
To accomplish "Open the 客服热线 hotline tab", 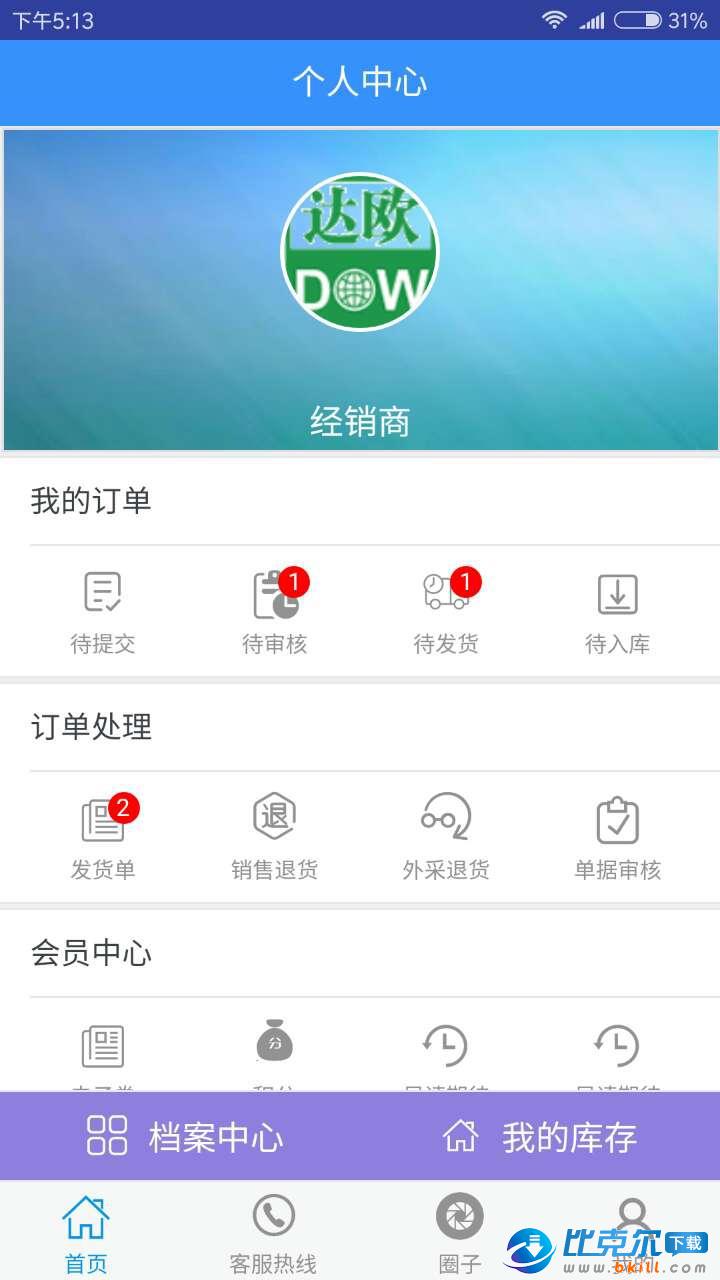I will (x=272, y=1230).
